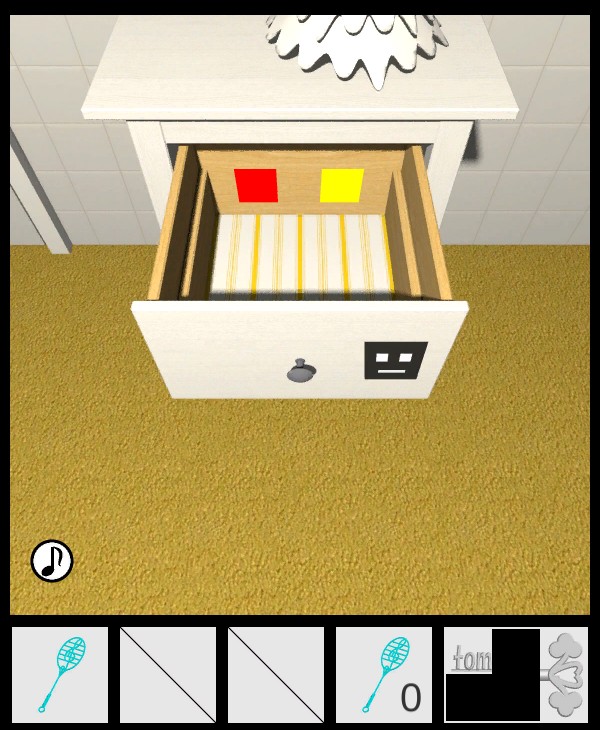Select the tom key item in inventory
This screenshot has height=730, width=600.
pyautogui.click(x=516, y=675)
